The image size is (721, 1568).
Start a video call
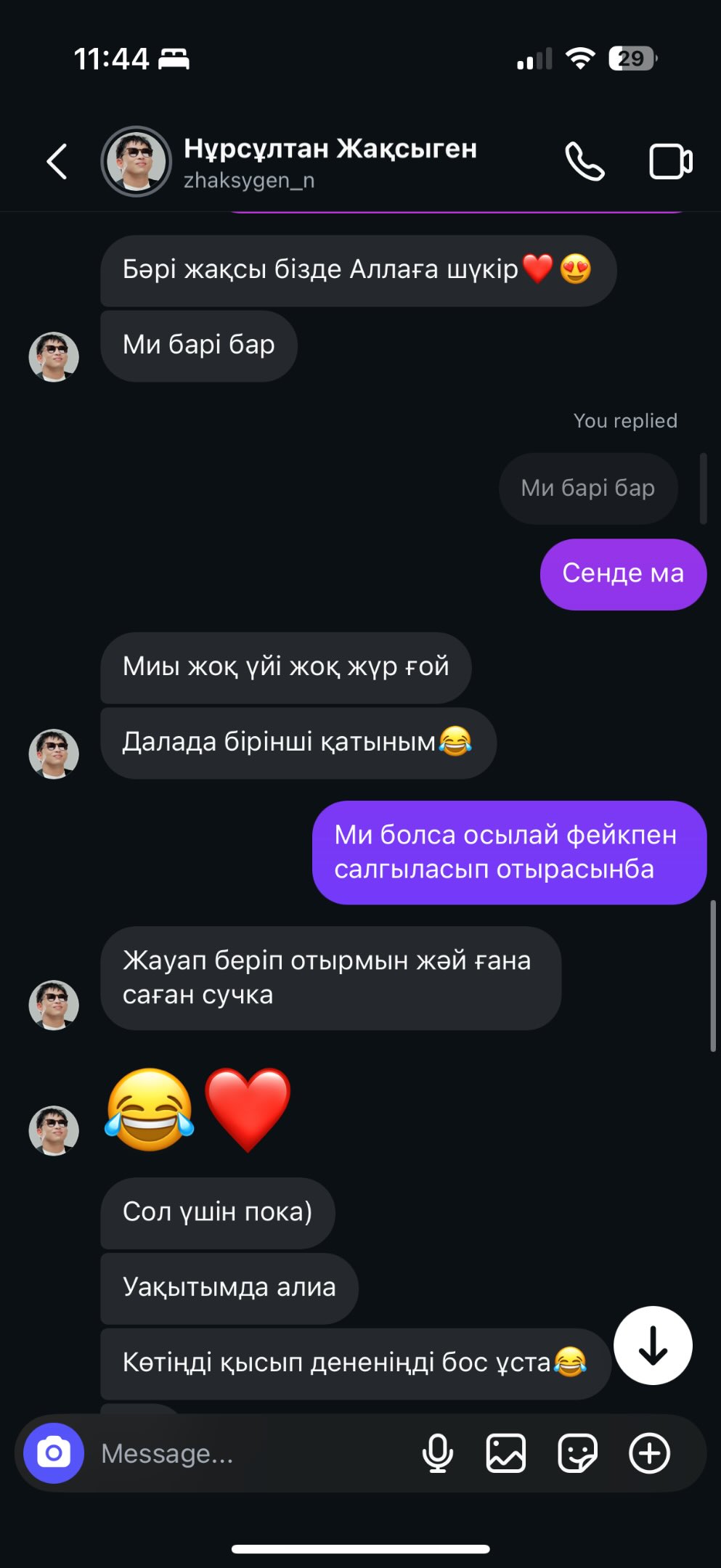pyautogui.click(x=669, y=161)
